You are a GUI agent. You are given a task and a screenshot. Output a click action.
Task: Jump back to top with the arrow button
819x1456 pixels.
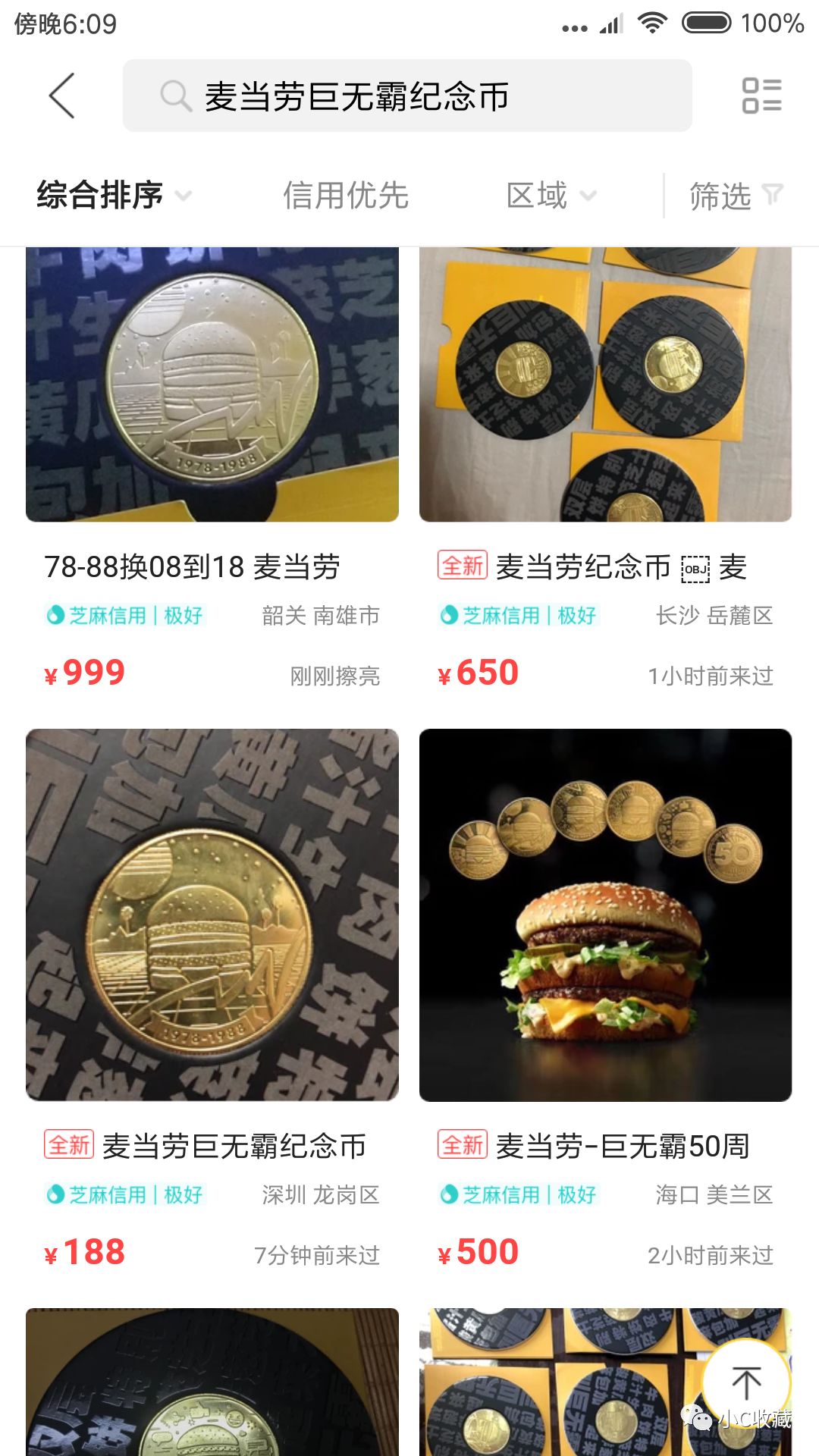(x=746, y=1382)
